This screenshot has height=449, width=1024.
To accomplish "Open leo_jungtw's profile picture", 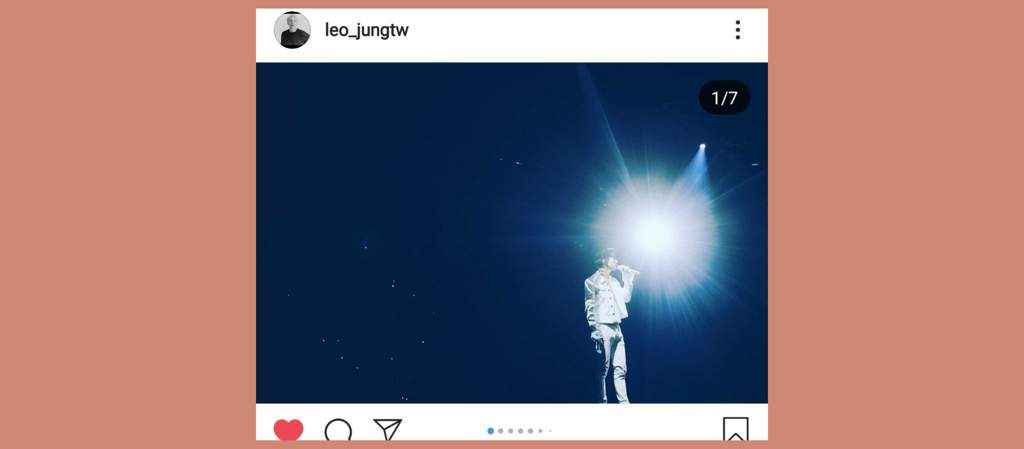I will pyautogui.click(x=292, y=30).
